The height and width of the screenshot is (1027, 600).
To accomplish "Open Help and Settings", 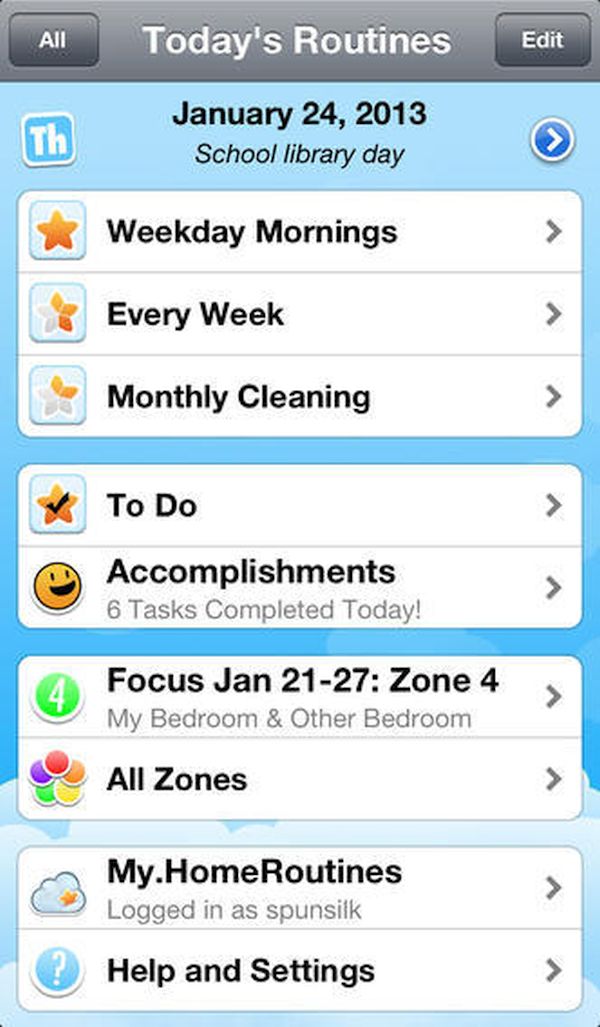I will pos(299,970).
